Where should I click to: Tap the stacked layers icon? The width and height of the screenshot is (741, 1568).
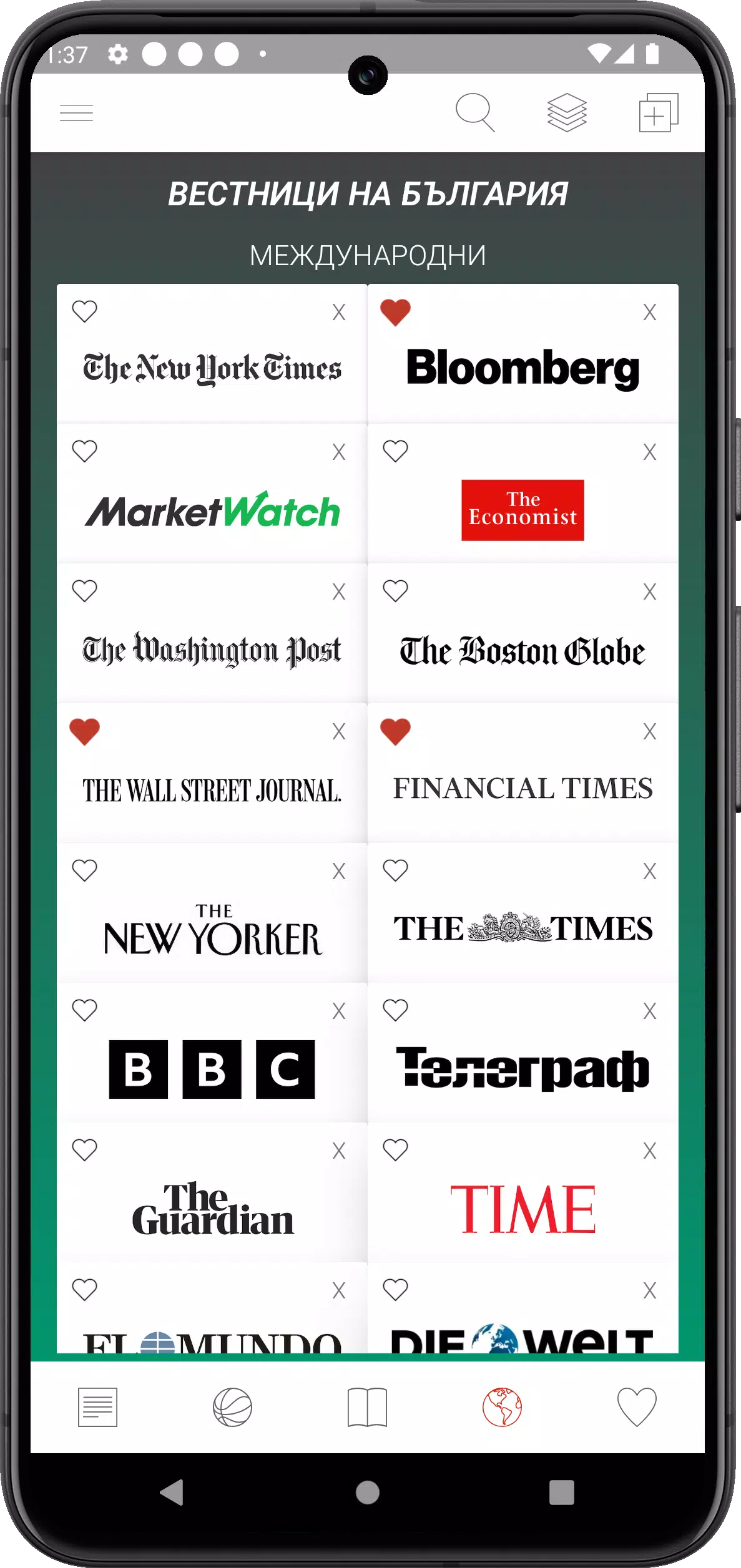(x=567, y=113)
